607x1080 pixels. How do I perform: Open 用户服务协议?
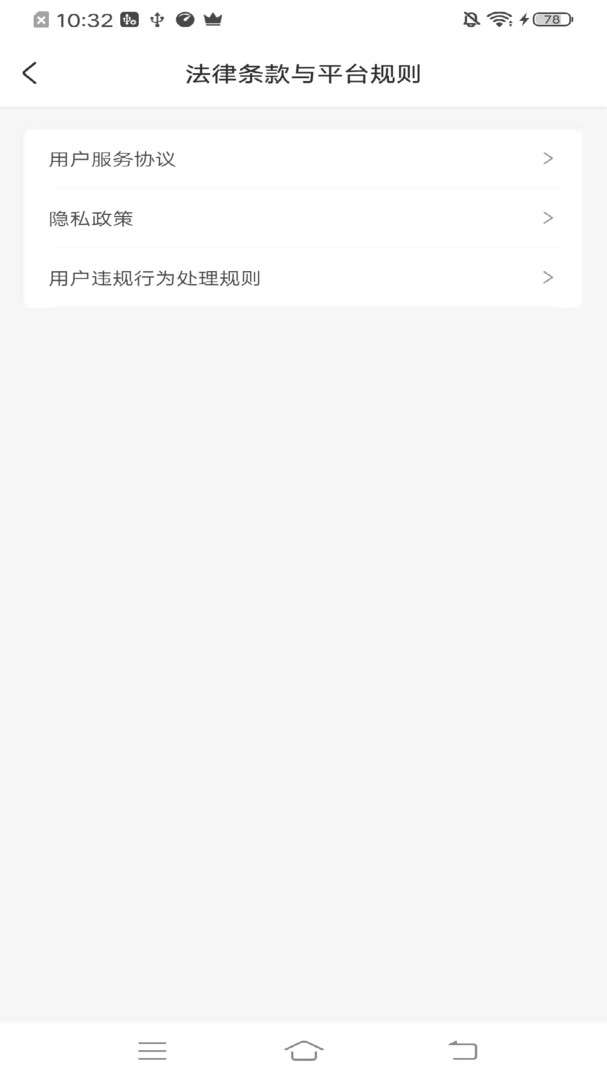click(x=302, y=159)
